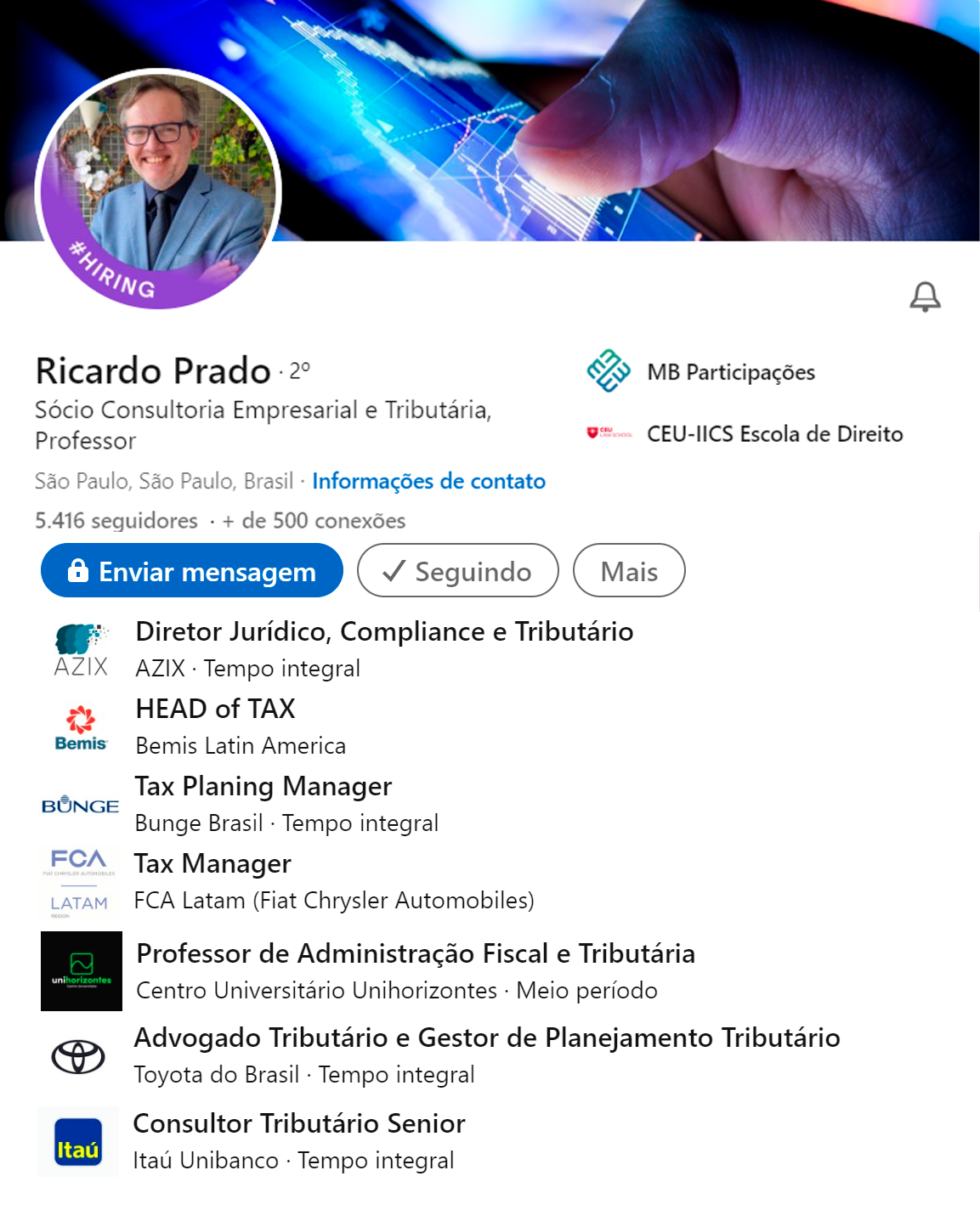Select the Bunge Brasil Tax Planing Manager entry
Viewport: 980px width, 1210px height.
click(263, 787)
